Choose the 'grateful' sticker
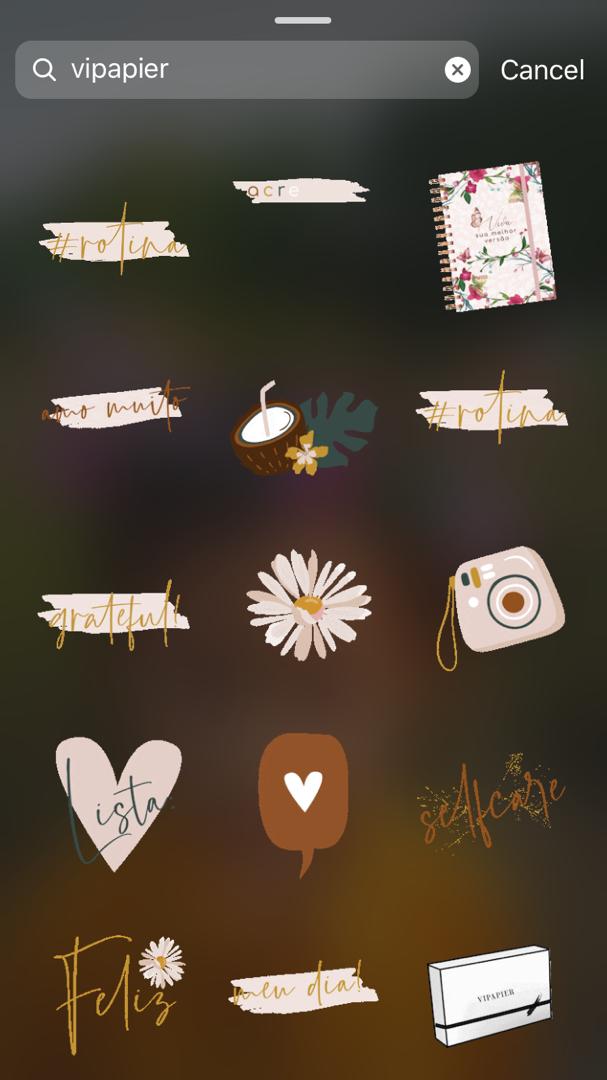607x1080 pixels. pyautogui.click(x=113, y=613)
